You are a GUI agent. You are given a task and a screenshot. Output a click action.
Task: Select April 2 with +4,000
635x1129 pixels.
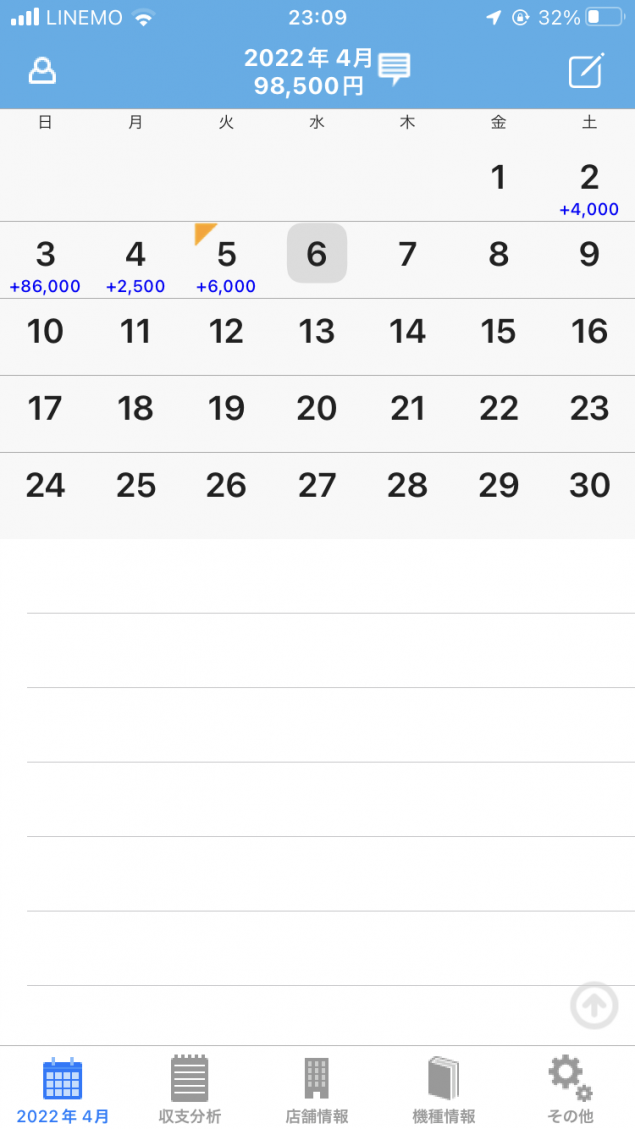click(589, 186)
